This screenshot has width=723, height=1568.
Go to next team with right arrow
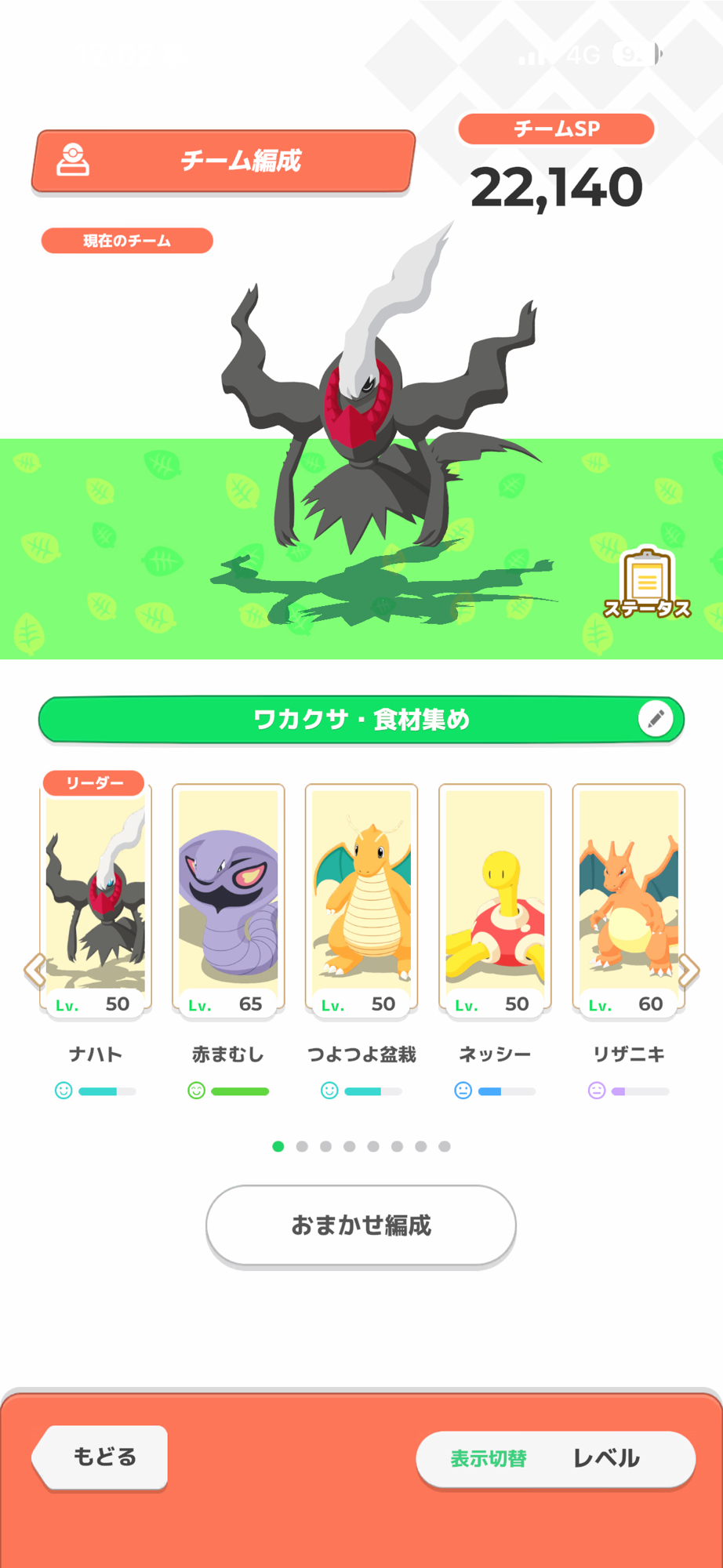click(x=688, y=970)
